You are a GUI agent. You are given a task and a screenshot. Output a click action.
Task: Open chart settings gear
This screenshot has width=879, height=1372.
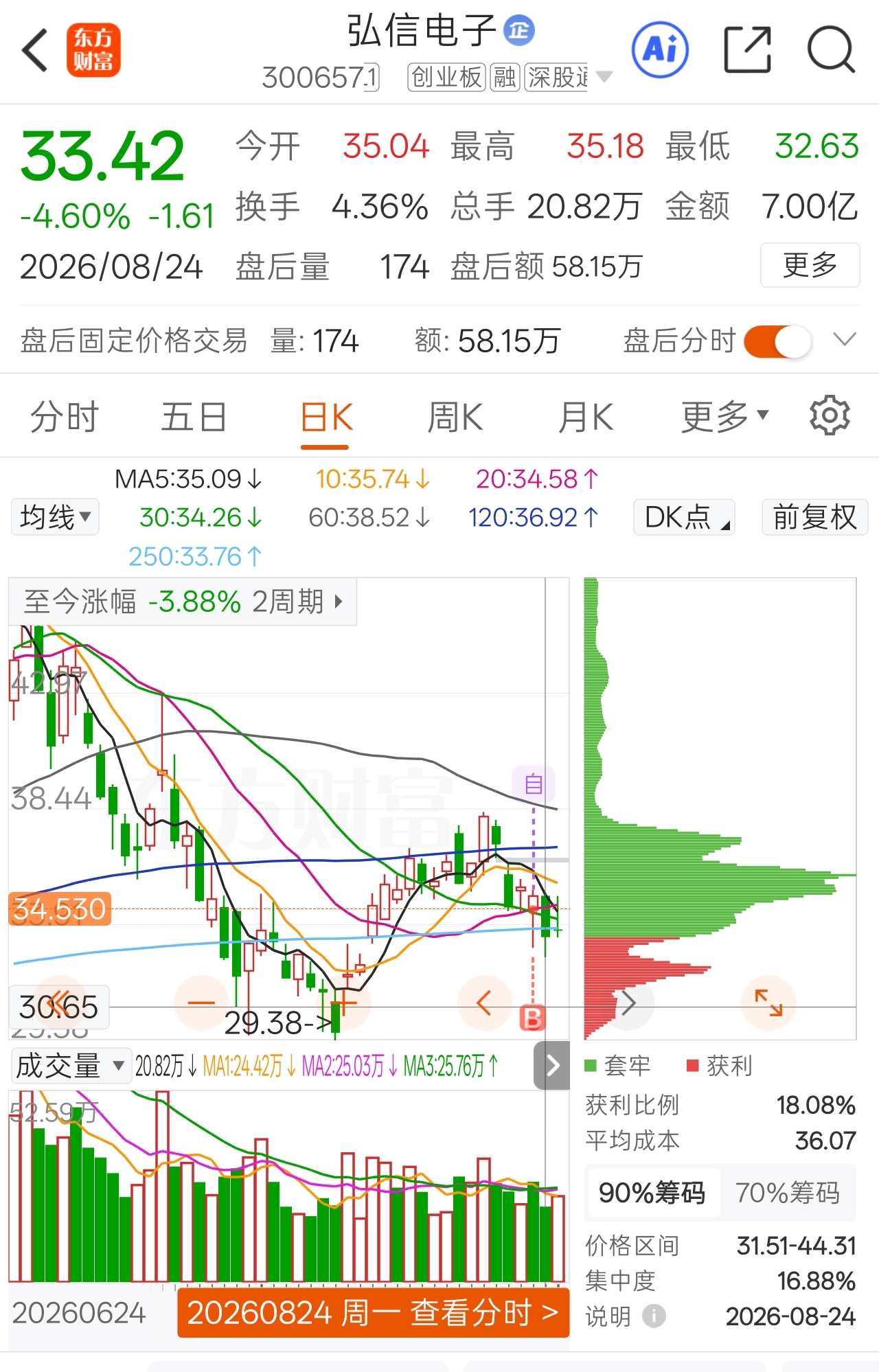click(830, 415)
